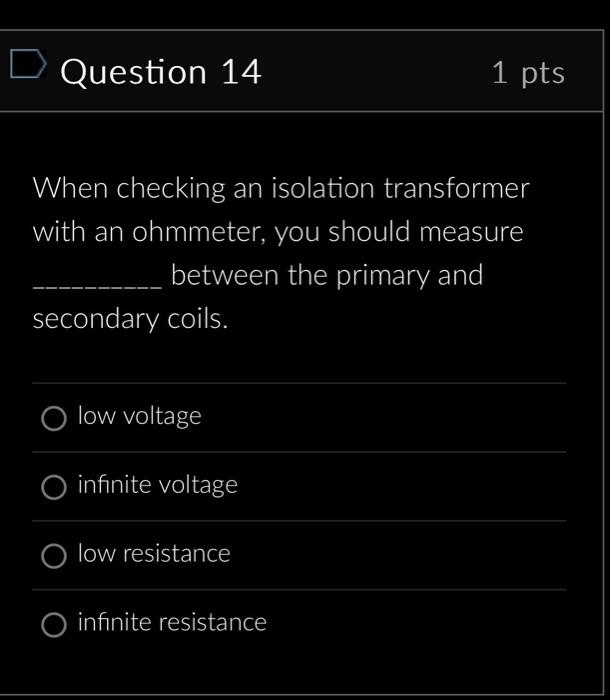Flag Question 14 for review

(x=27, y=65)
